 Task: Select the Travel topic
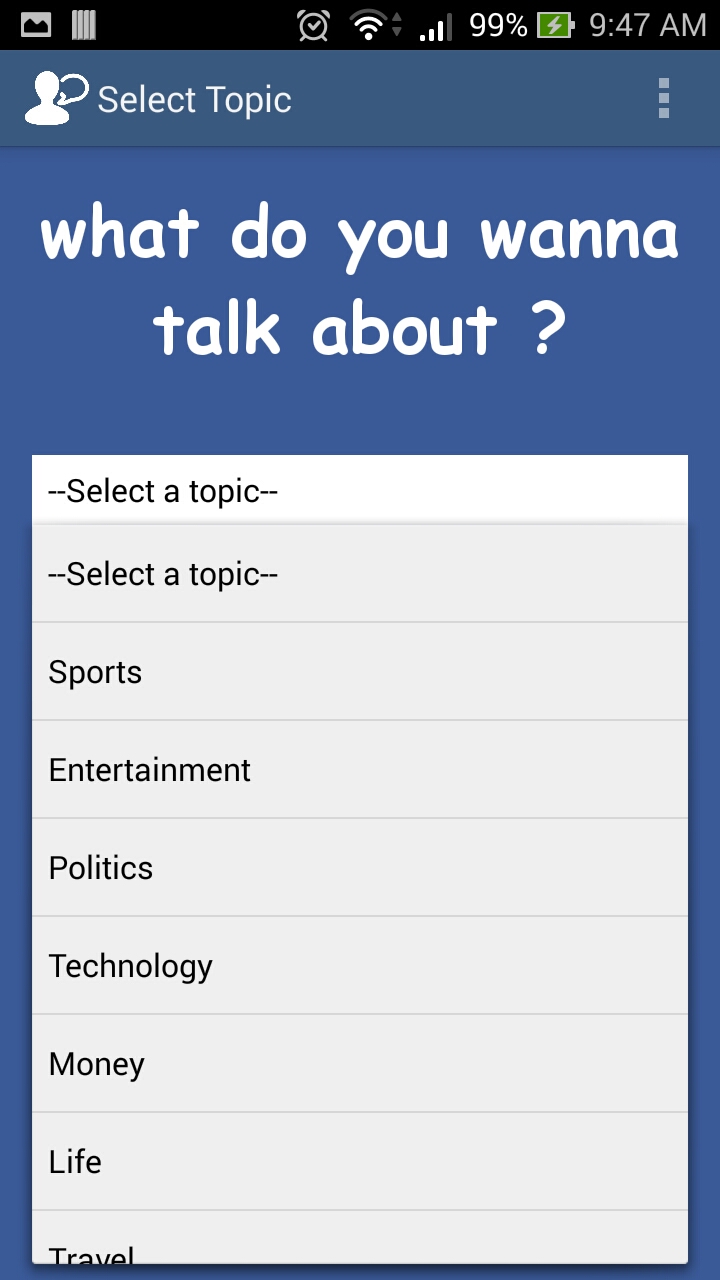coord(360,1243)
